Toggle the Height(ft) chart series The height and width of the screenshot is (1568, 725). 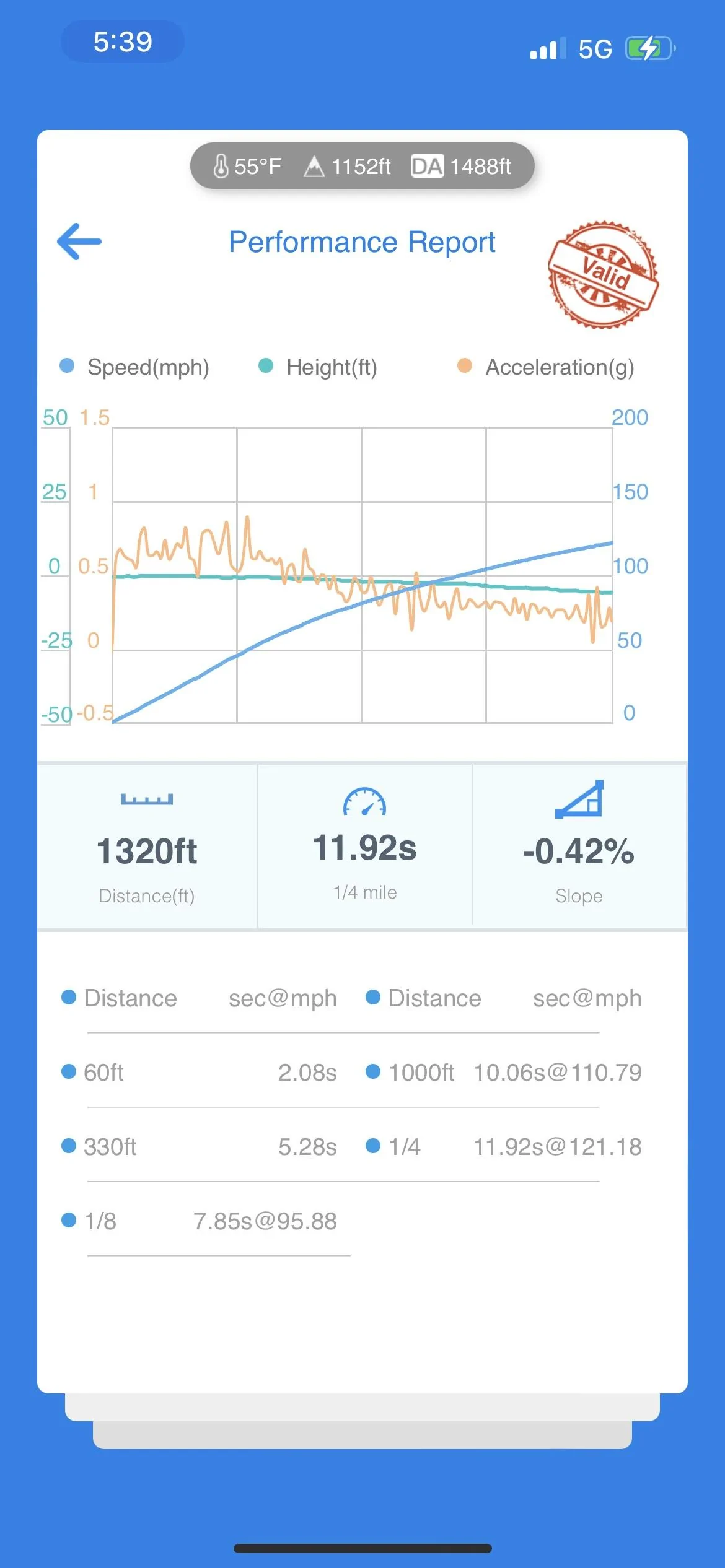point(318,367)
